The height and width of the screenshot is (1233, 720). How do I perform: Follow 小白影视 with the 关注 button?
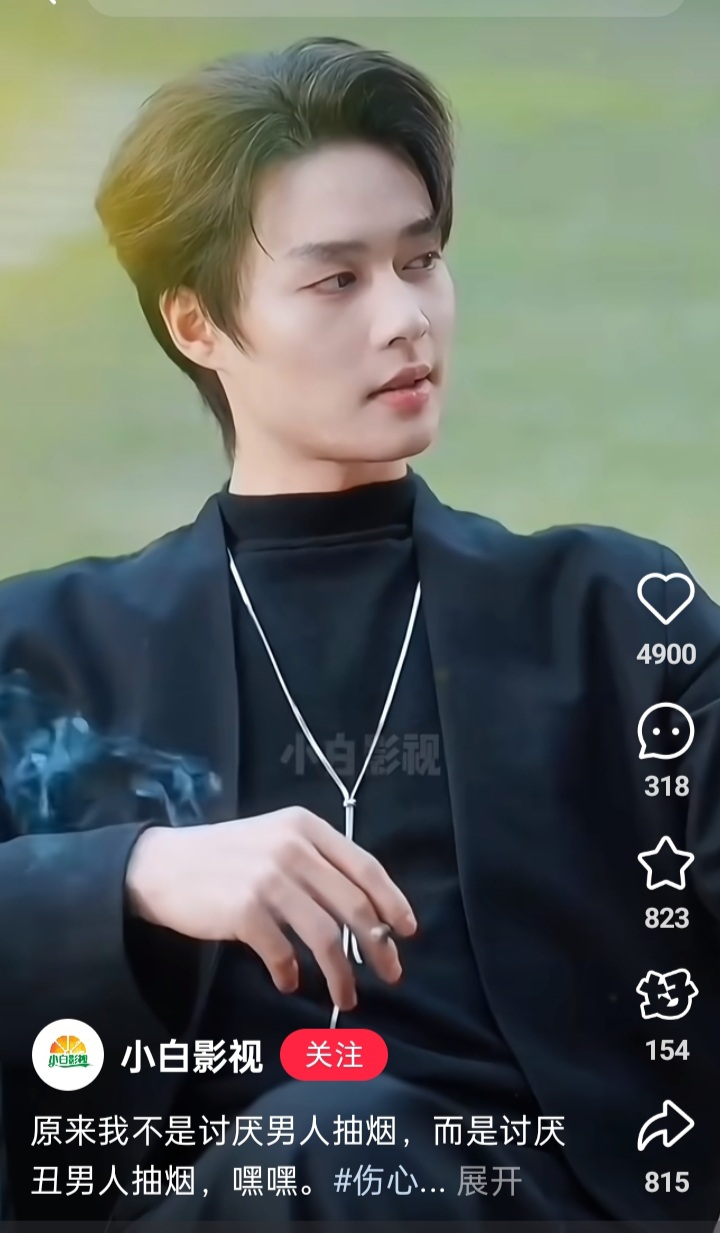tap(334, 1055)
